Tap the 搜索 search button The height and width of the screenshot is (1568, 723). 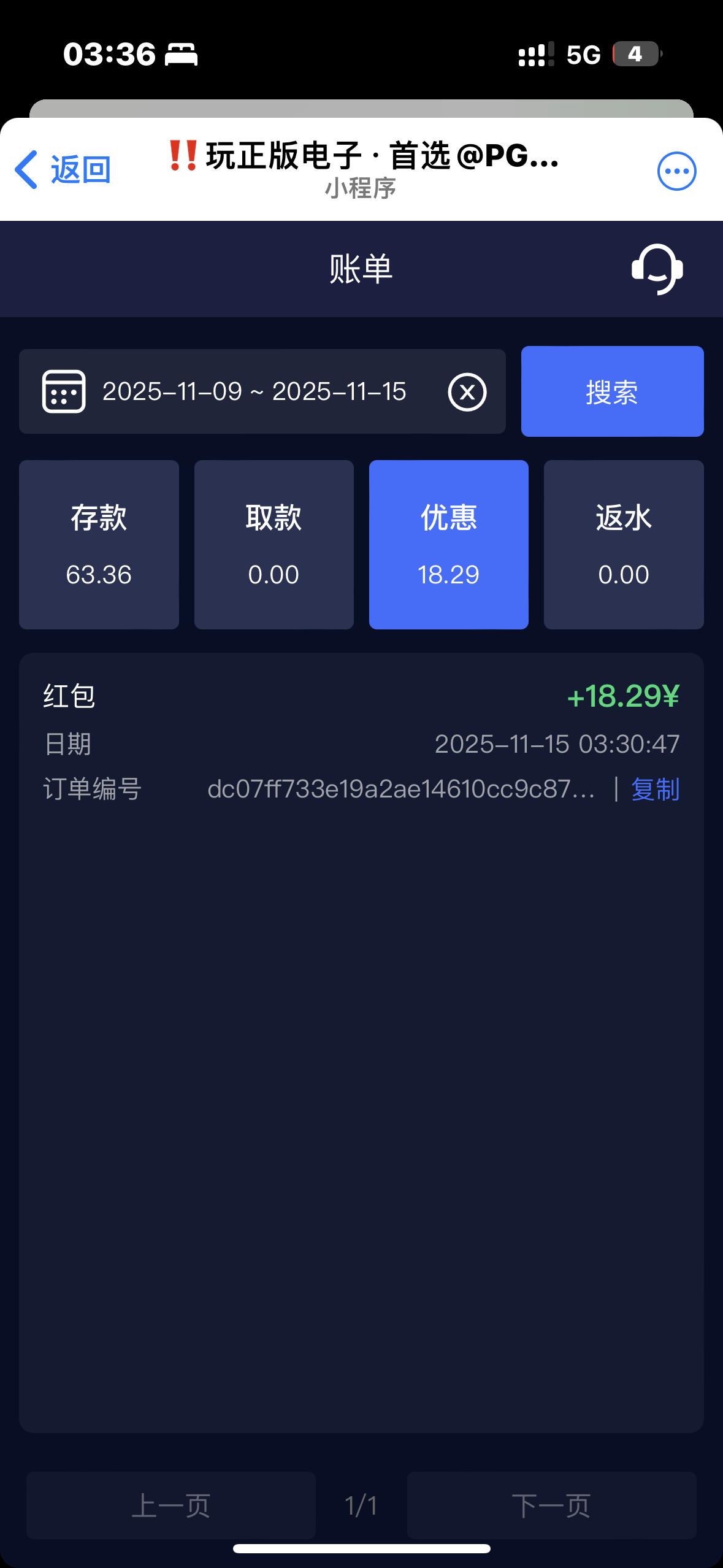tap(612, 391)
